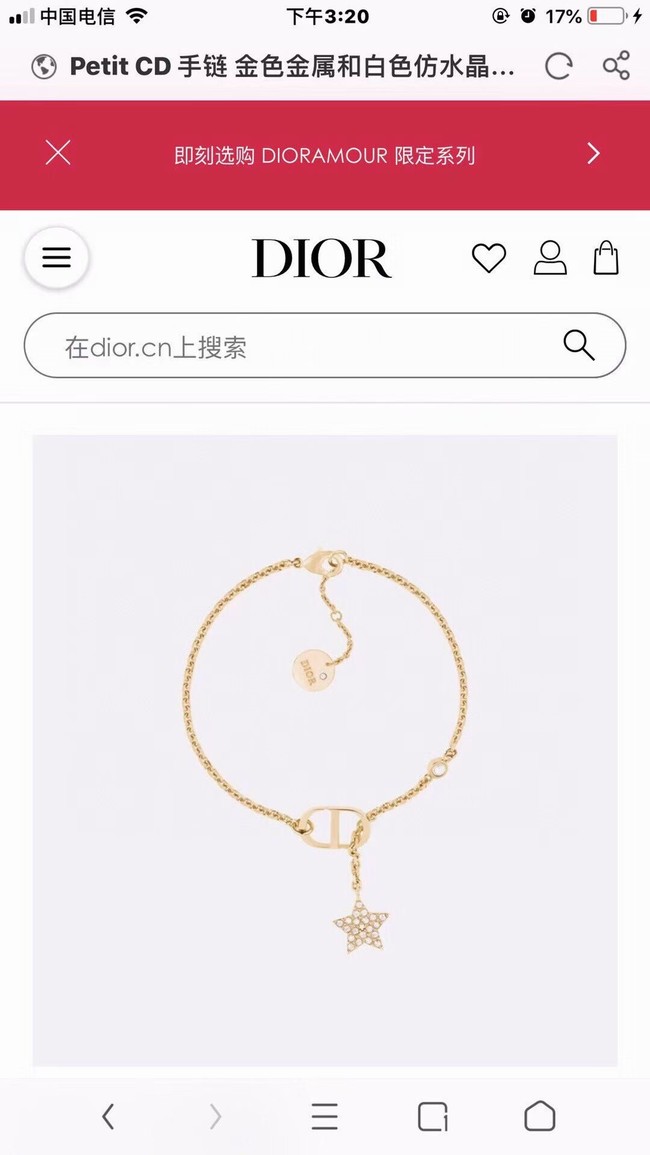Share this Dior page
The width and height of the screenshot is (650, 1155).
616,67
